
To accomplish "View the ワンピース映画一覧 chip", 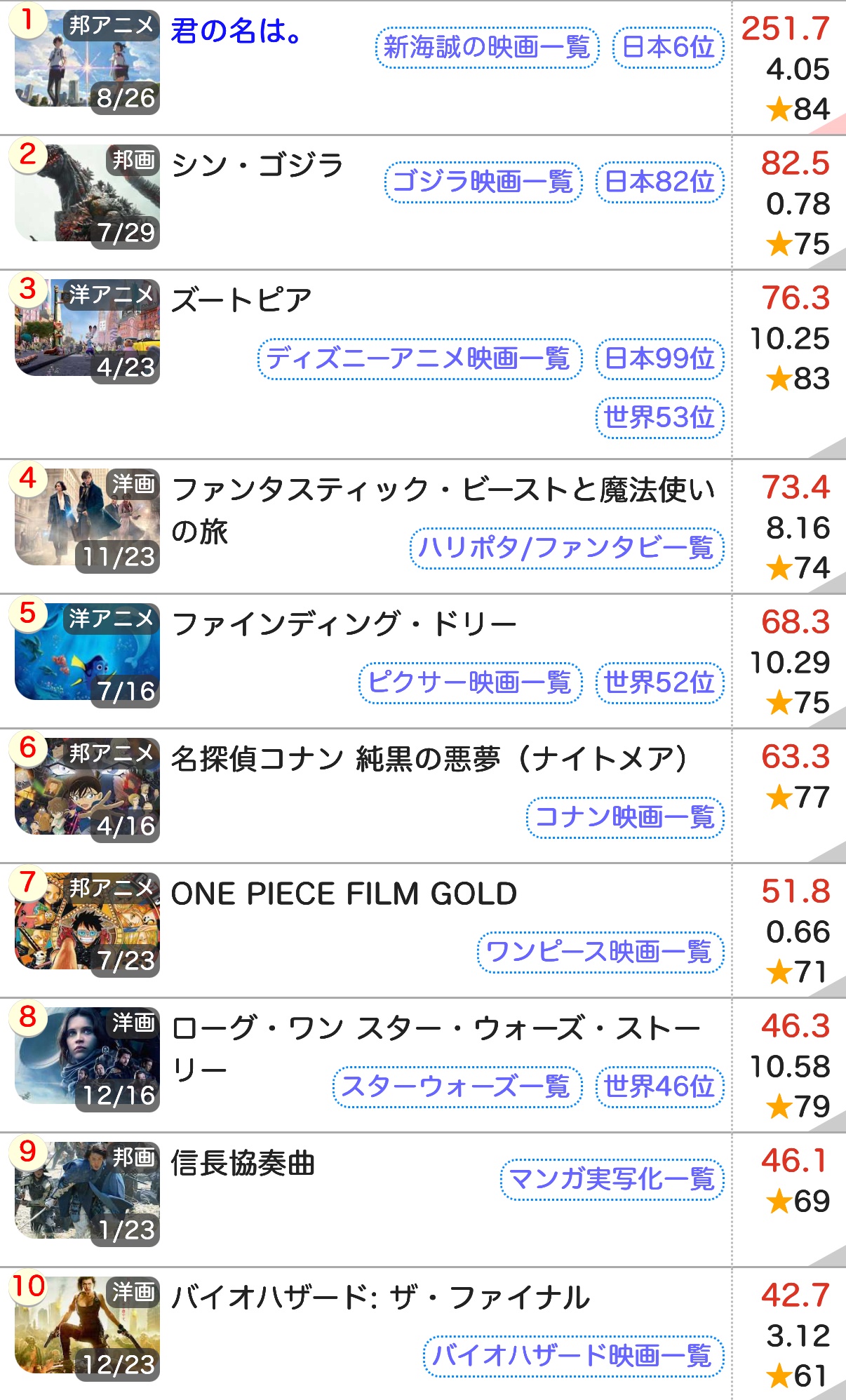I will click(600, 953).
